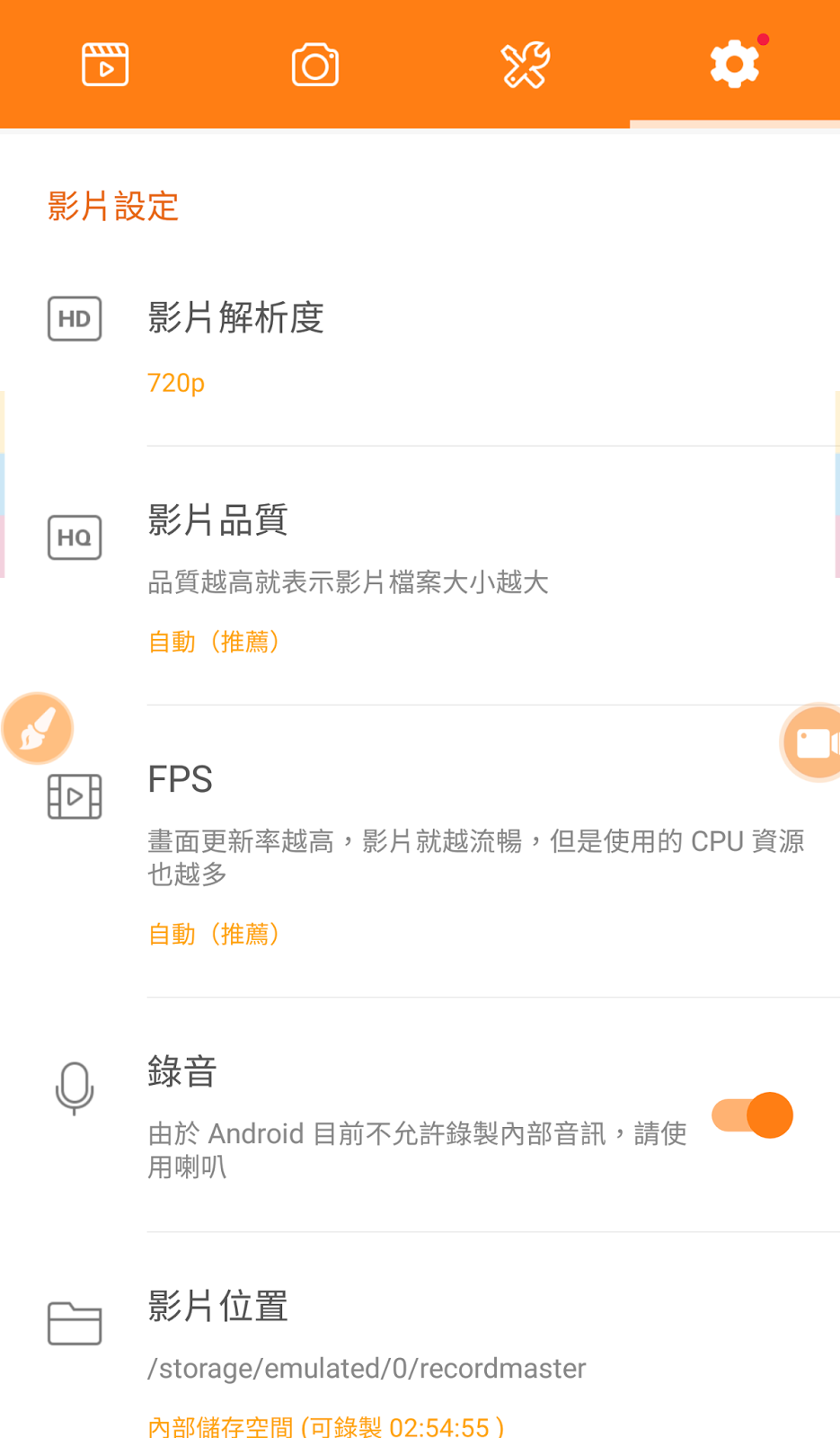Tap the floating brush button
The width and height of the screenshot is (840, 1438).
[37, 728]
